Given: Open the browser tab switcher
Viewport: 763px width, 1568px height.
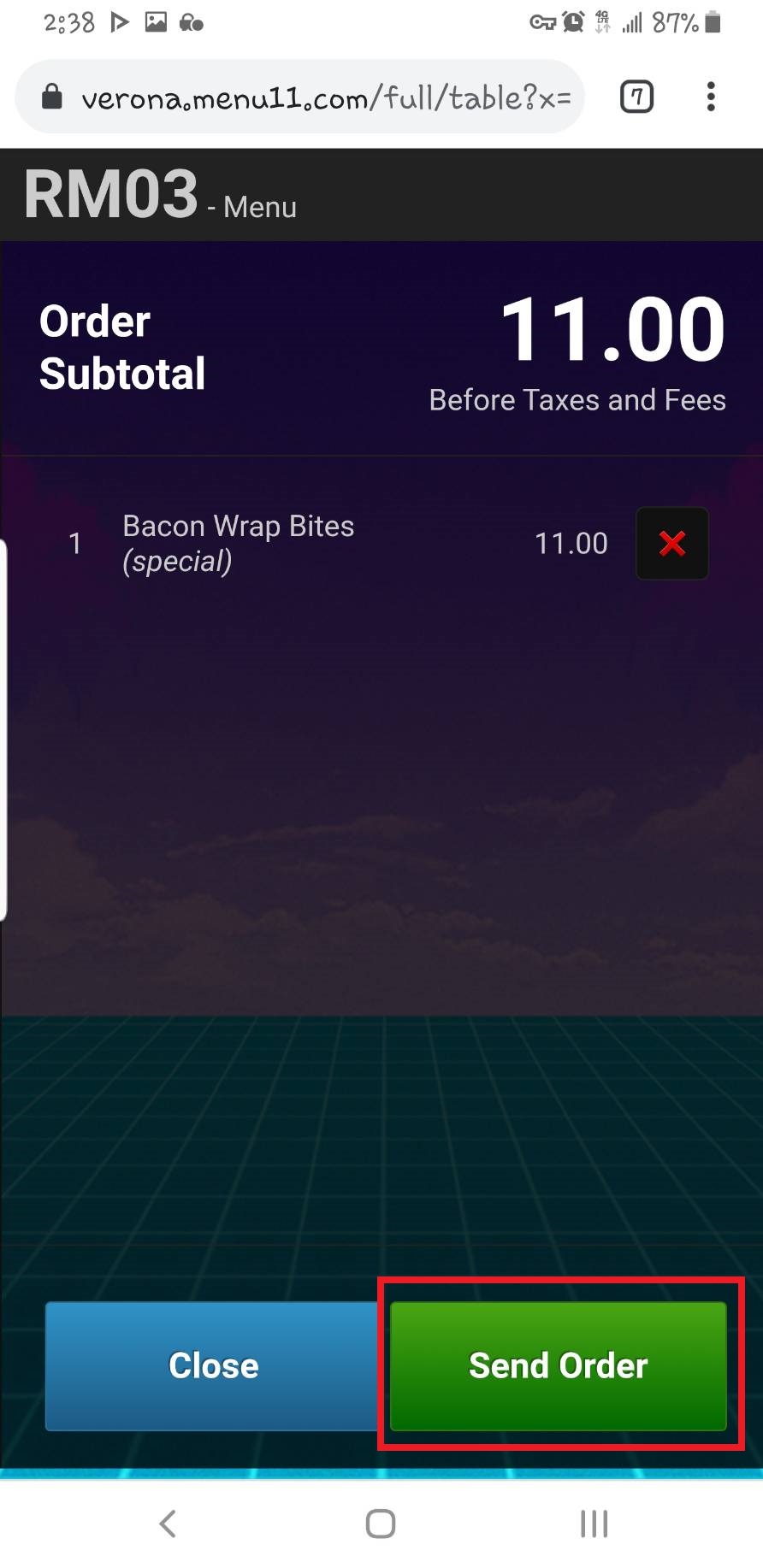Looking at the screenshot, I should (x=636, y=97).
